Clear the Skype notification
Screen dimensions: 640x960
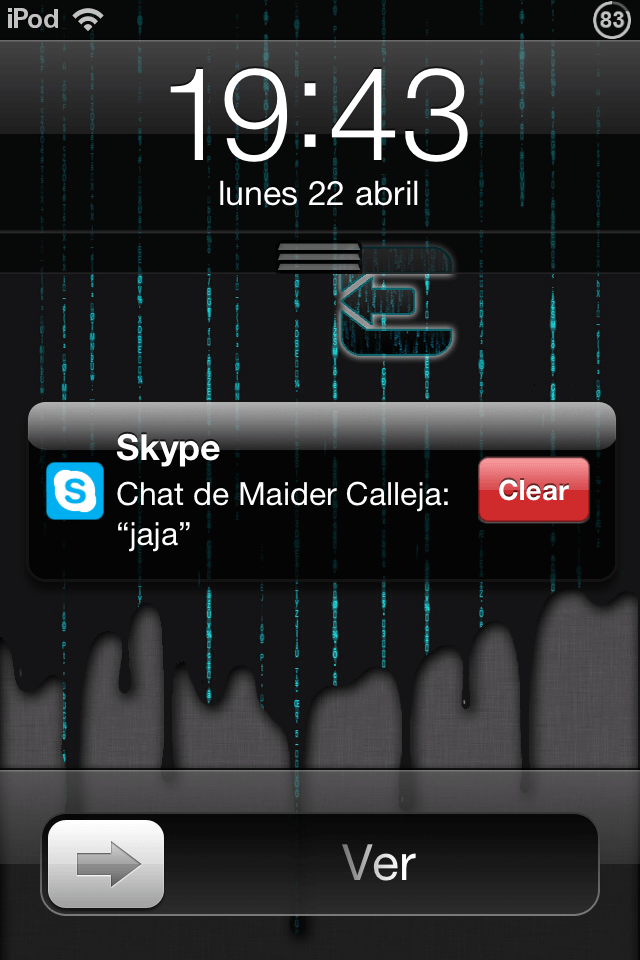[x=533, y=490]
